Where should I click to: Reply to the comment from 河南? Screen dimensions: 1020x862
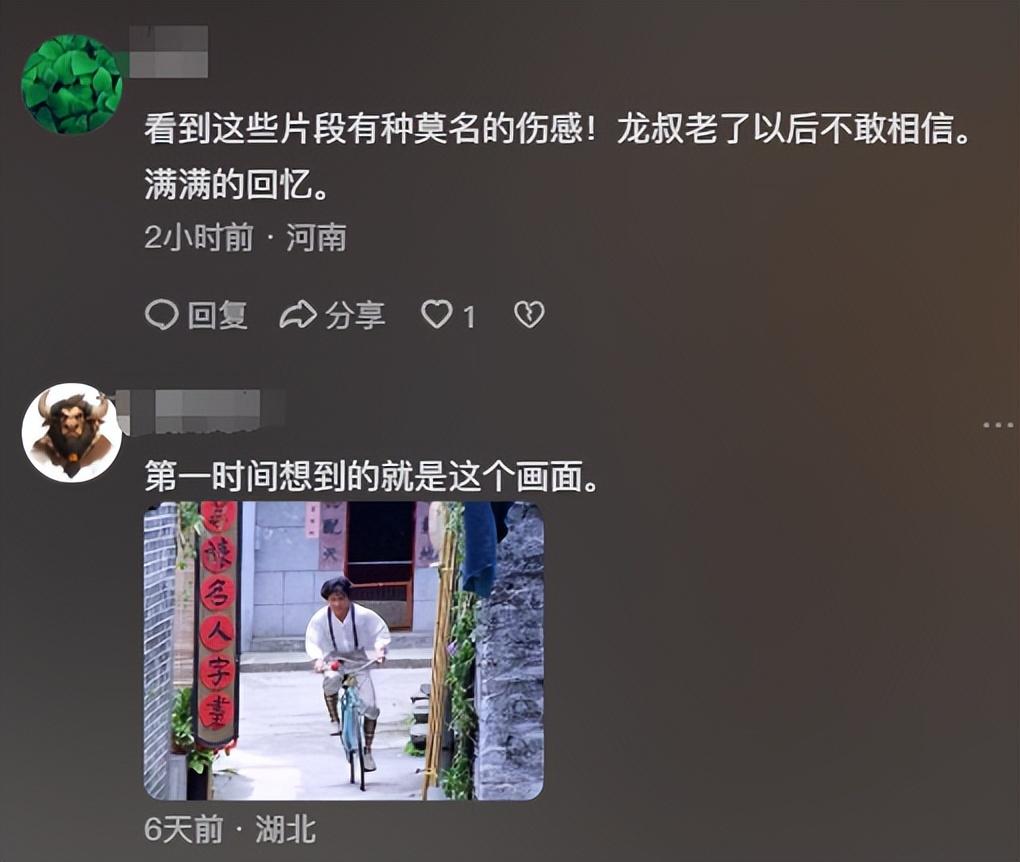point(196,316)
